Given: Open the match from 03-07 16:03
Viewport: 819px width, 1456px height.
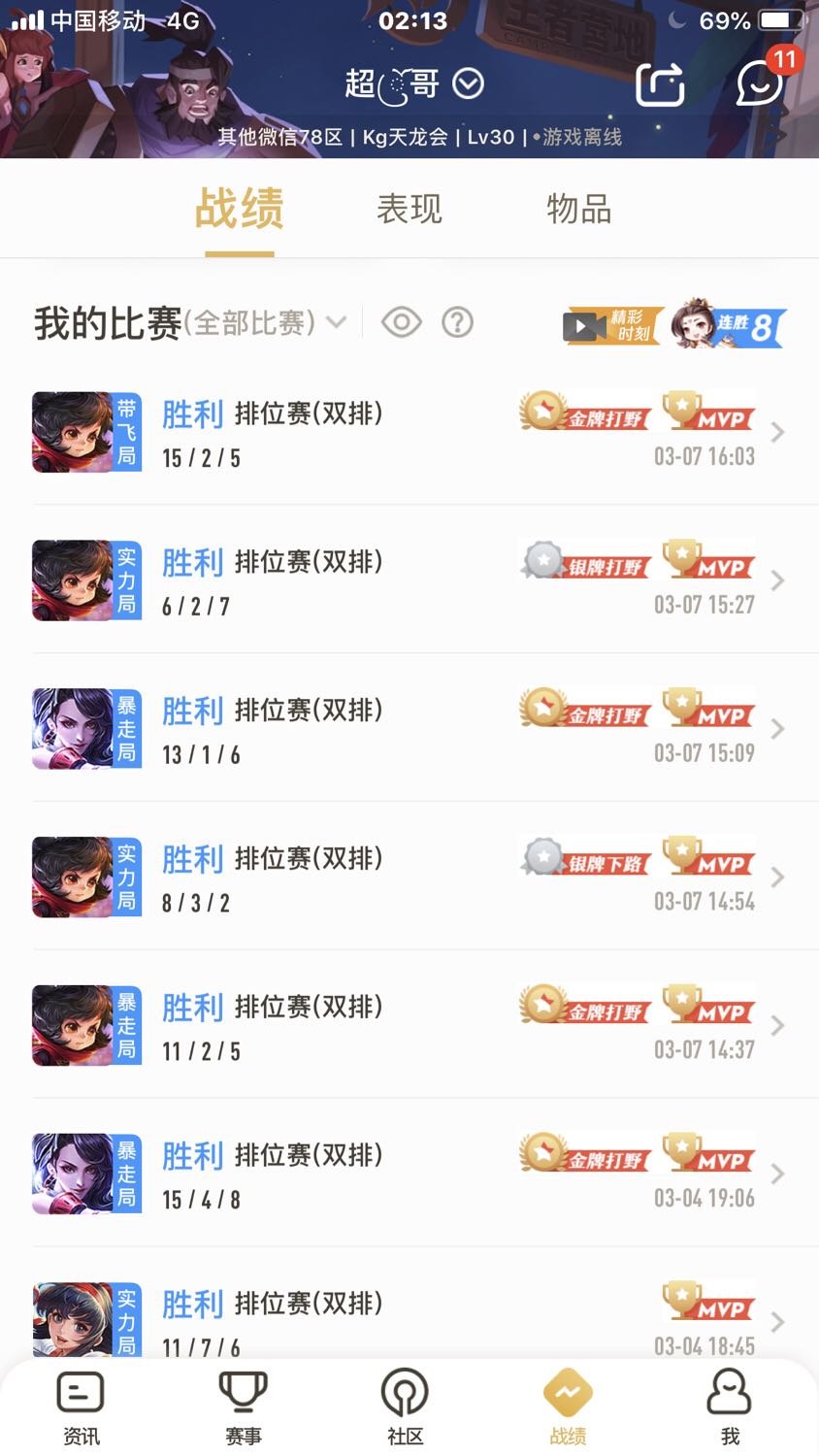Looking at the screenshot, I should pyautogui.click(x=409, y=431).
